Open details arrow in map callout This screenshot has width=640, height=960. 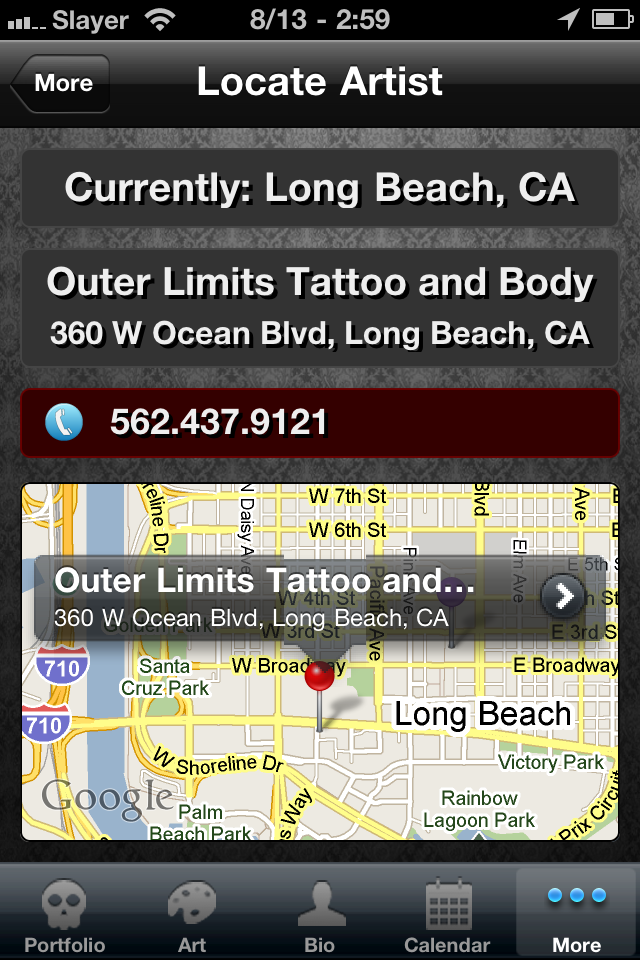[x=564, y=597]
